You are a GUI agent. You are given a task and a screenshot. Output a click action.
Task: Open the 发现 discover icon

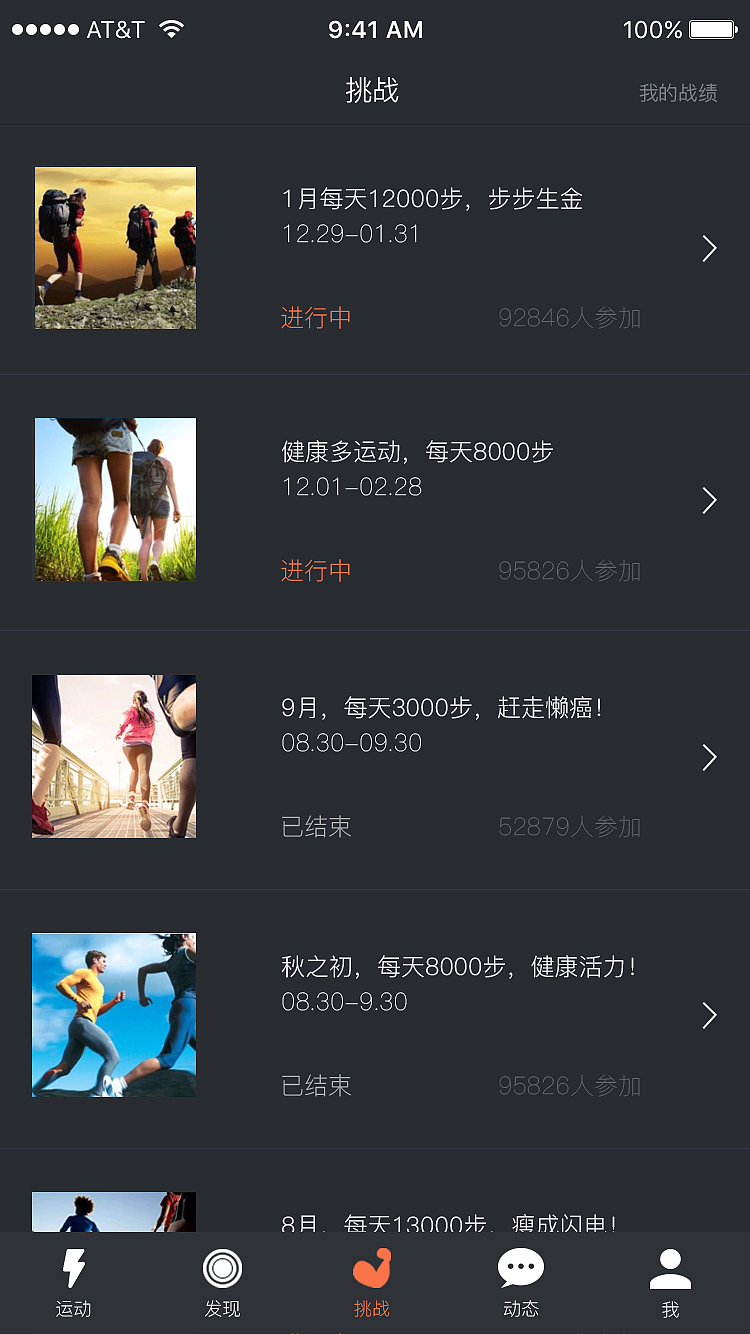point(221,1268)
